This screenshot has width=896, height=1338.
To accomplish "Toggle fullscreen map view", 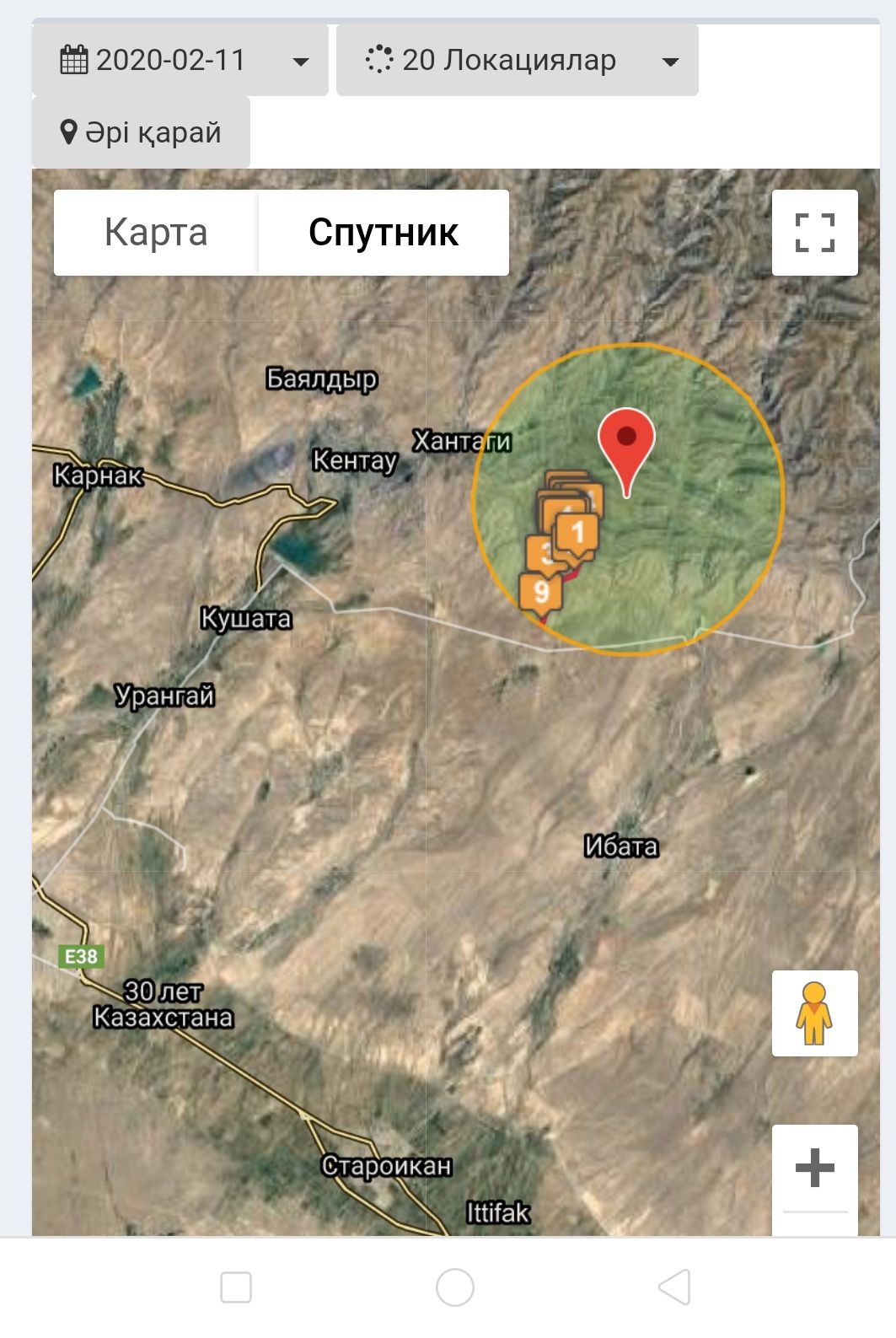I will [814, 233].
